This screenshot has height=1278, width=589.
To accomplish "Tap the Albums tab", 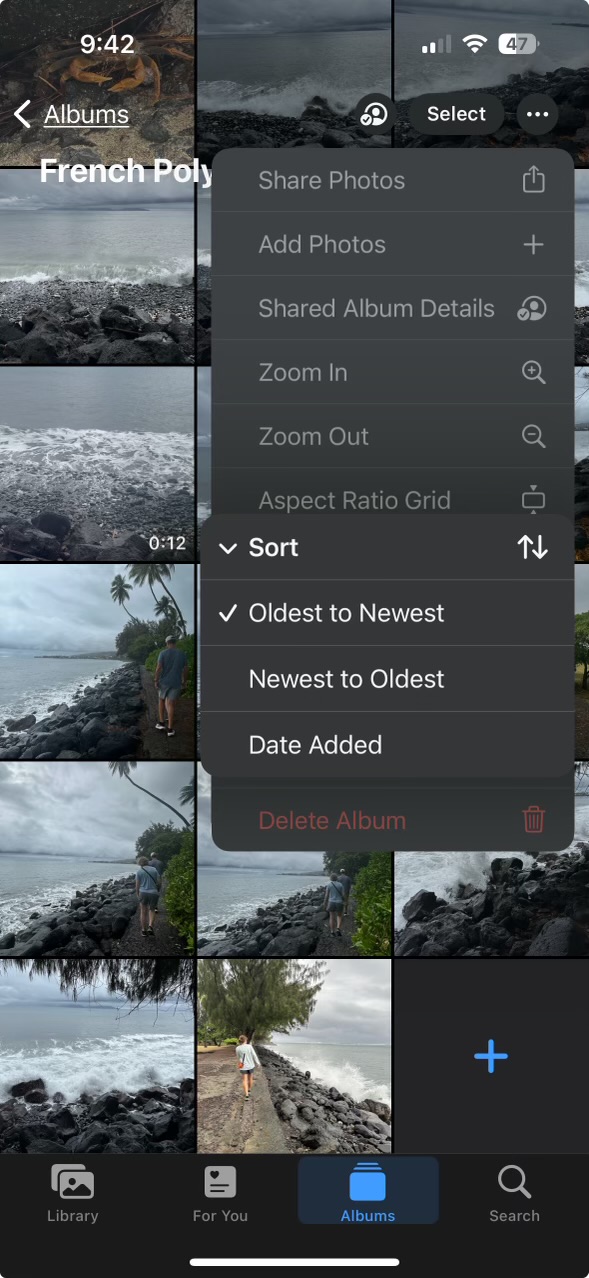I will tap(368, 1192).
